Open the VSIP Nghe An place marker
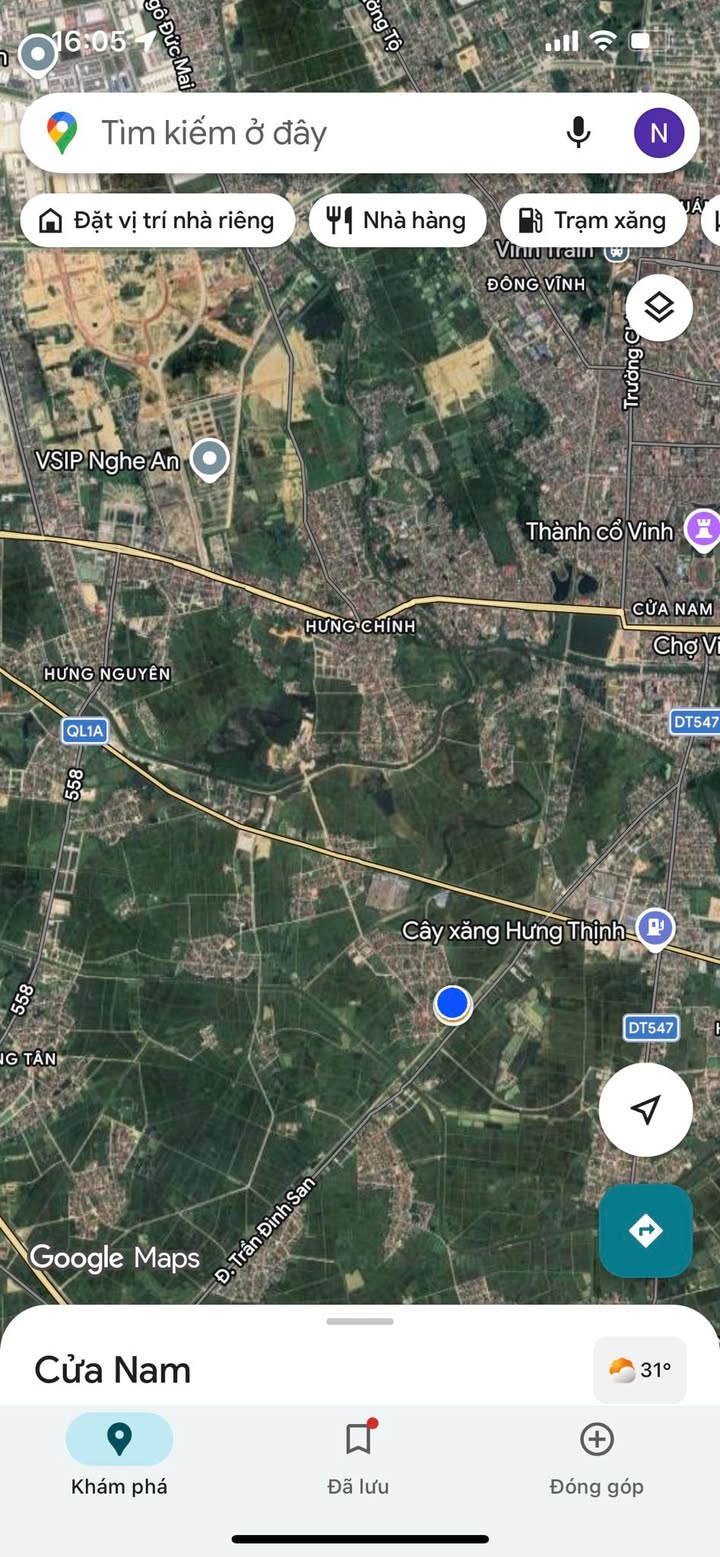 [209, 459]
